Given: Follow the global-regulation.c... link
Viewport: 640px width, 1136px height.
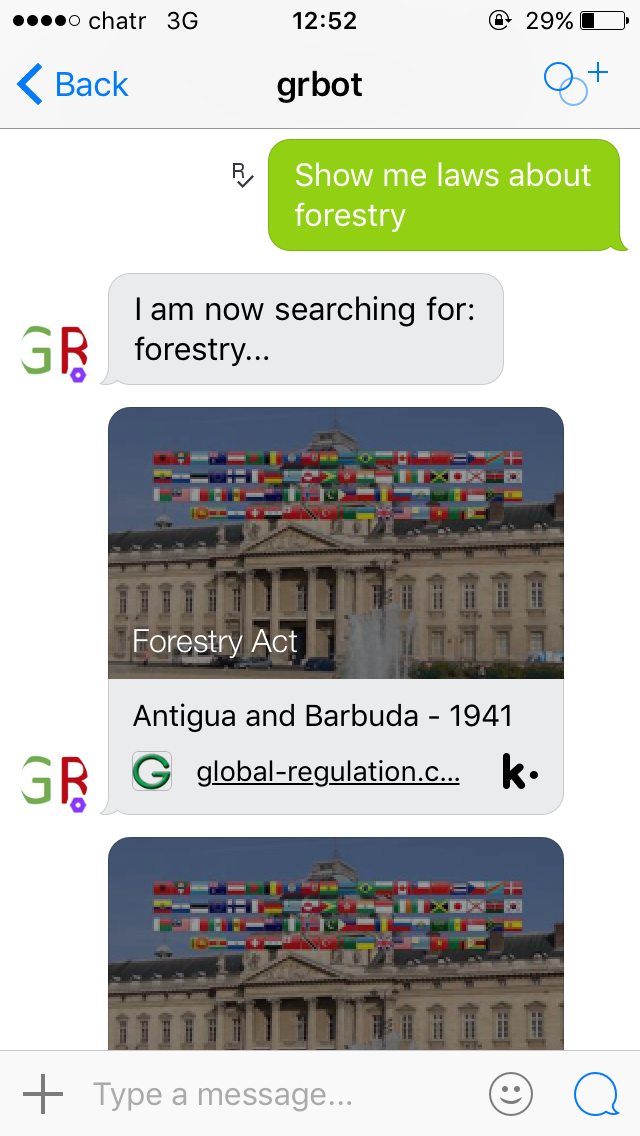Looking at the screenshot, I should [x=328, y=772].
